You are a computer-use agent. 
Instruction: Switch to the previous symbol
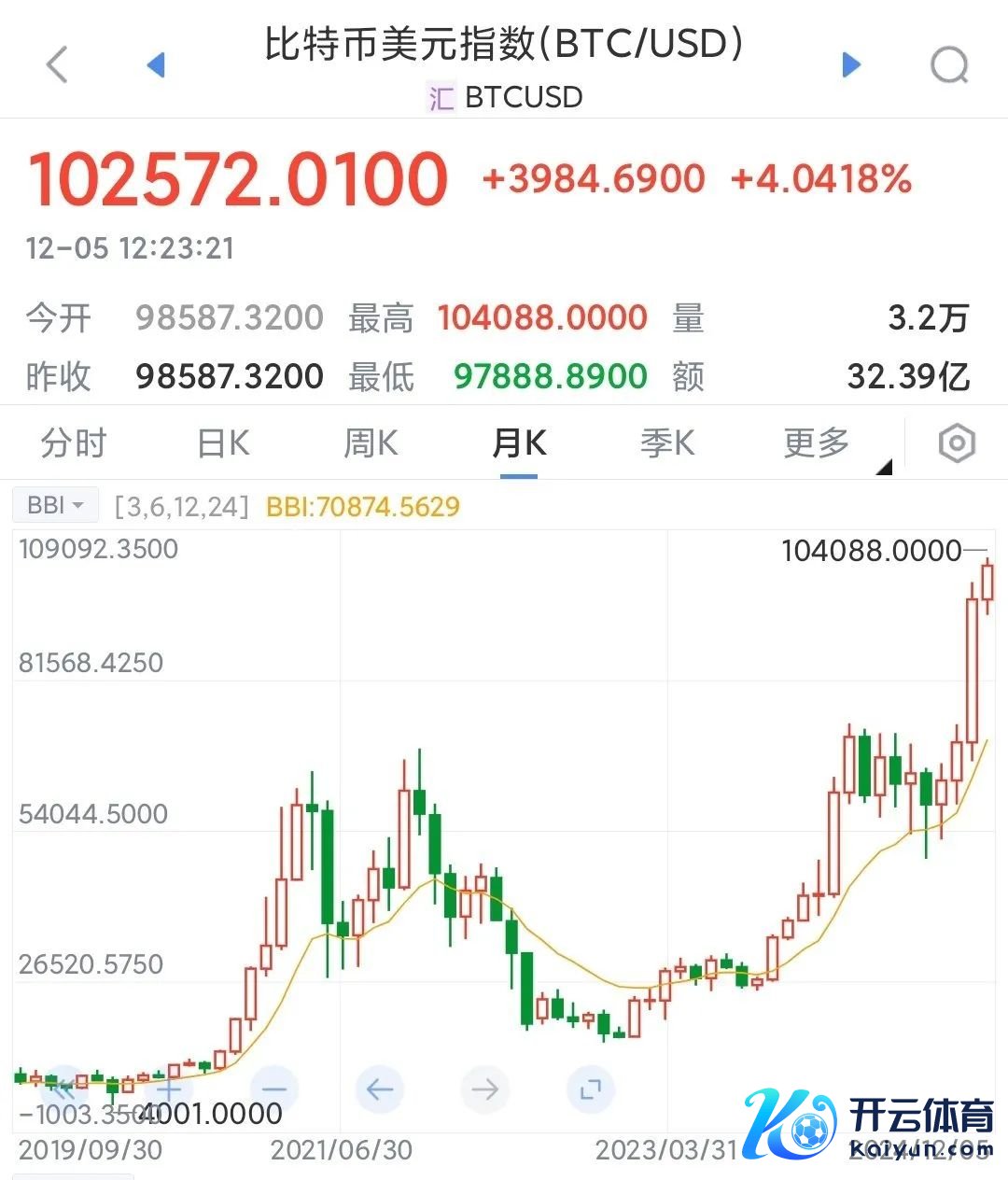click(156, 65)
